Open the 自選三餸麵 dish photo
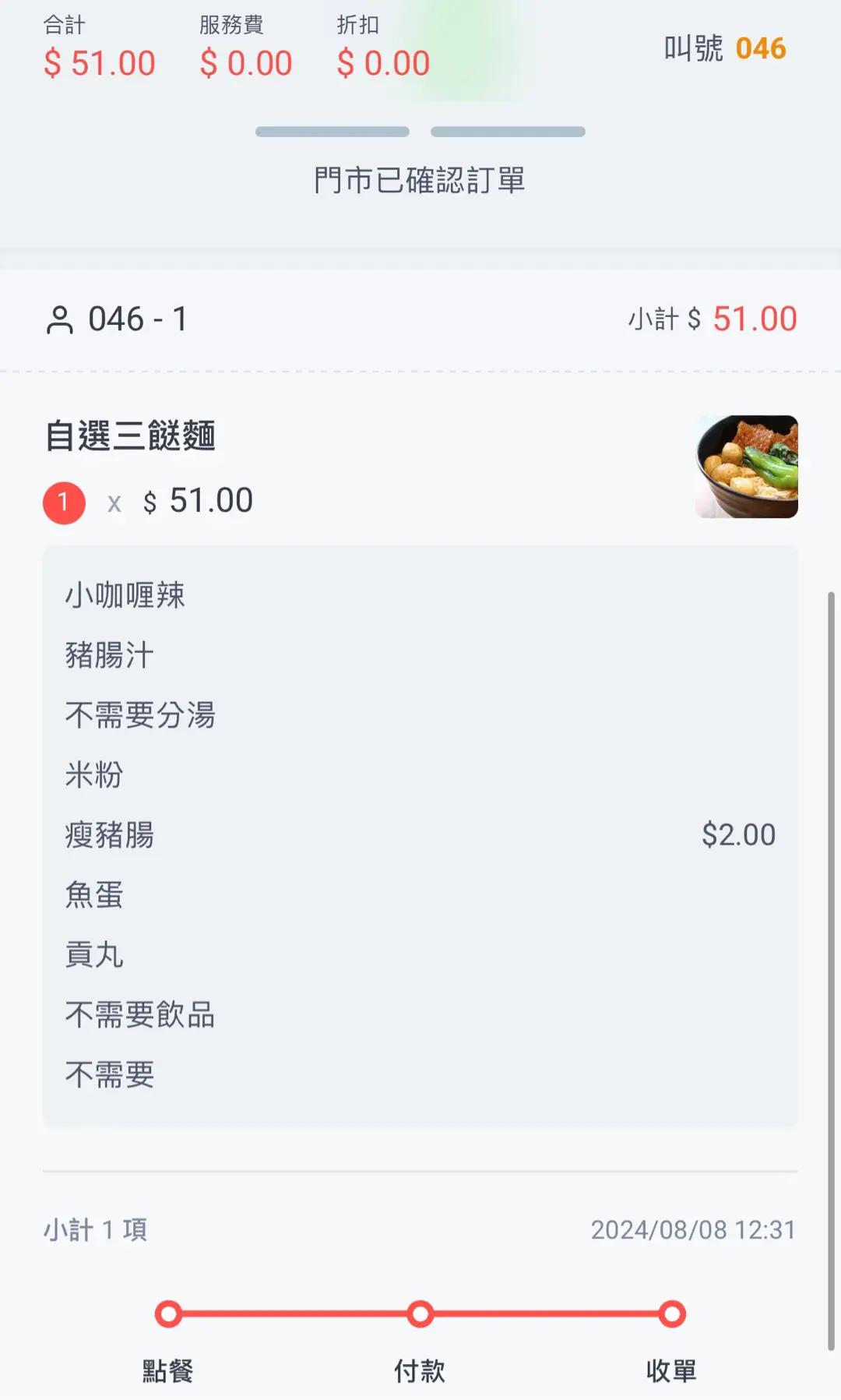Image resolution: width=841 pixels, height=1400 pixels. (x=747, y=467)
